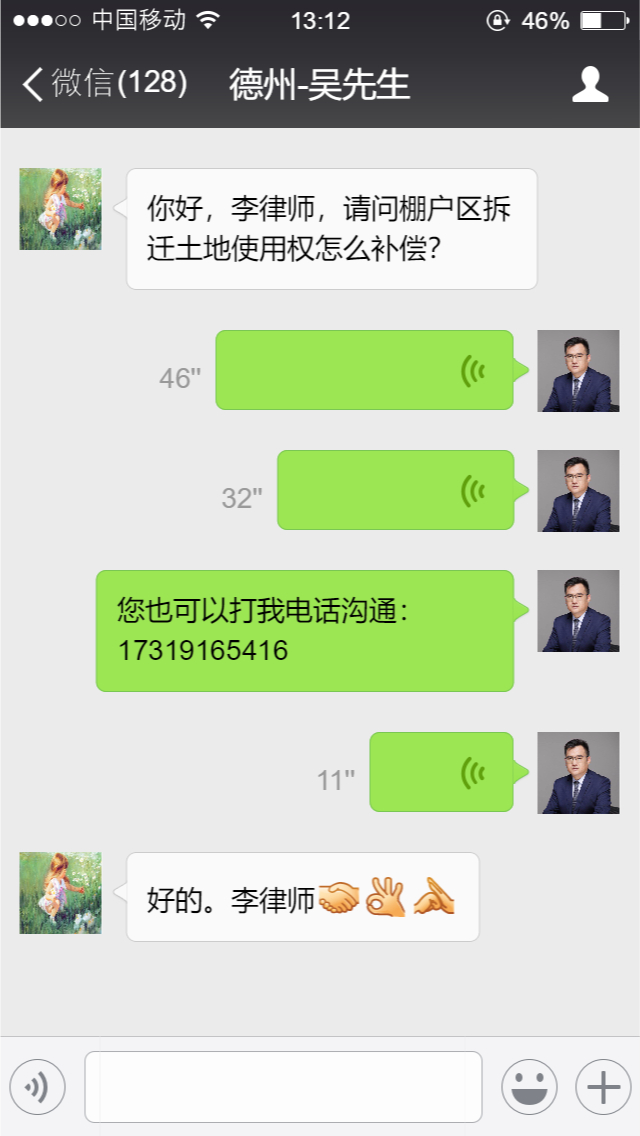Open the emoji picker
Screen dimensions: 640x1136
click(x=528, y=1087)
